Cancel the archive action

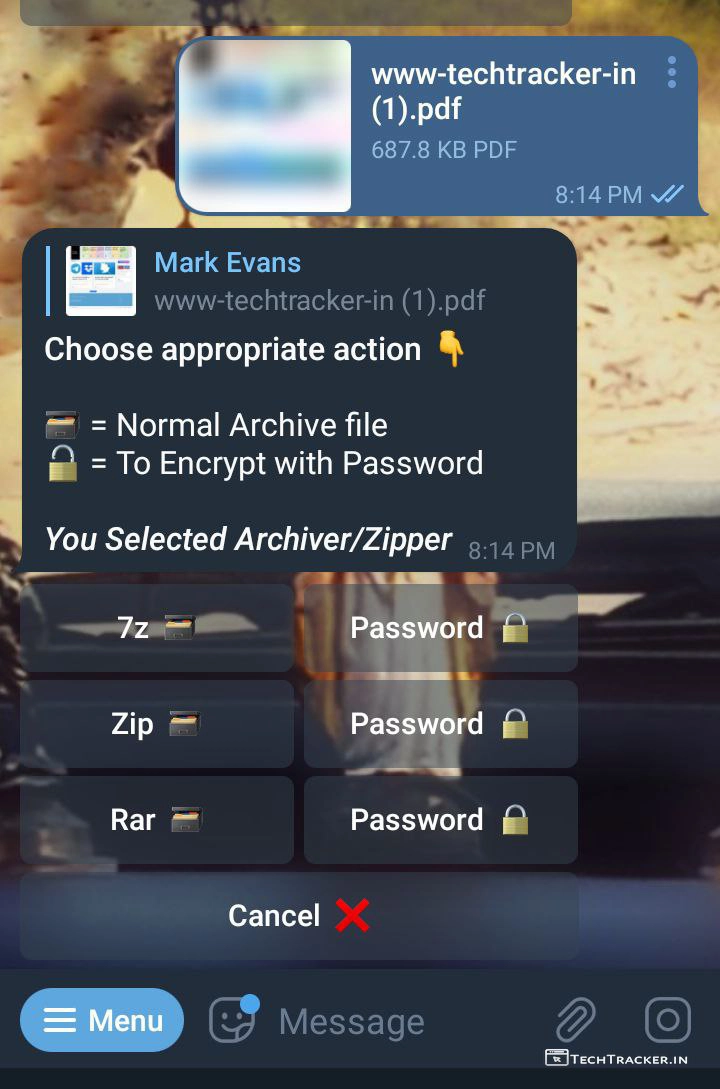pyautogui.click(x=299, y=916)
